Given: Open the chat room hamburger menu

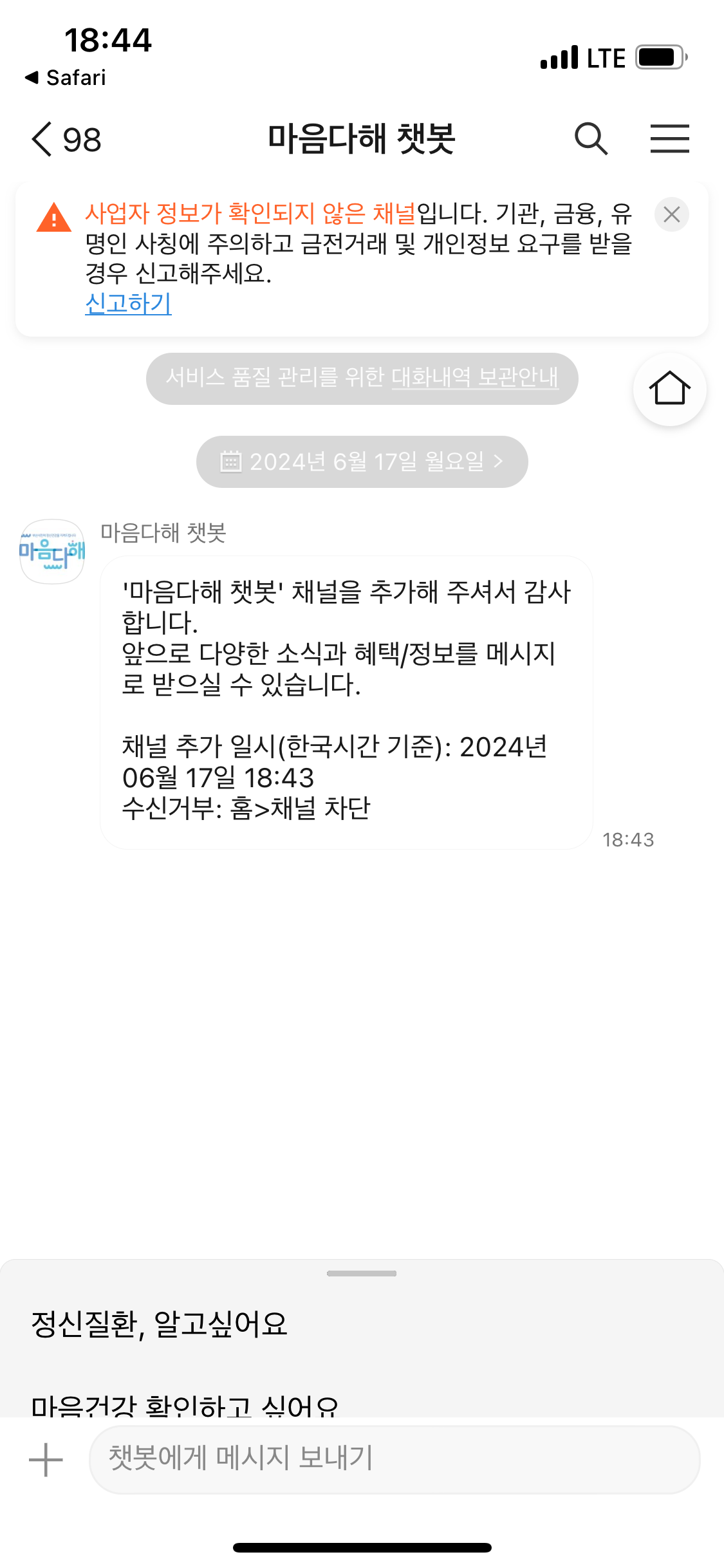Looking at the screenshot, I should click(x=669, y=139).
